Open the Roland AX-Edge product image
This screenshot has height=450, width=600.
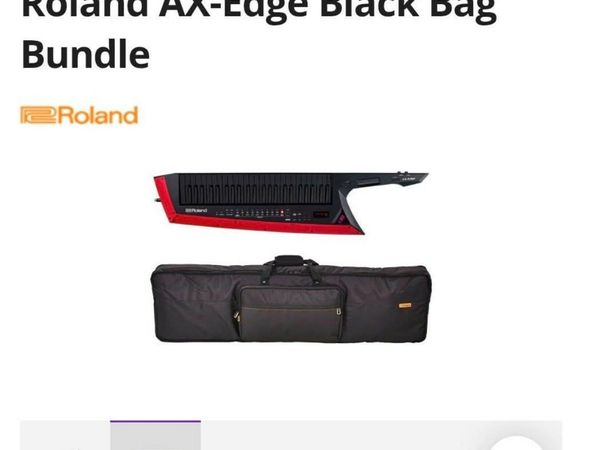290,257
